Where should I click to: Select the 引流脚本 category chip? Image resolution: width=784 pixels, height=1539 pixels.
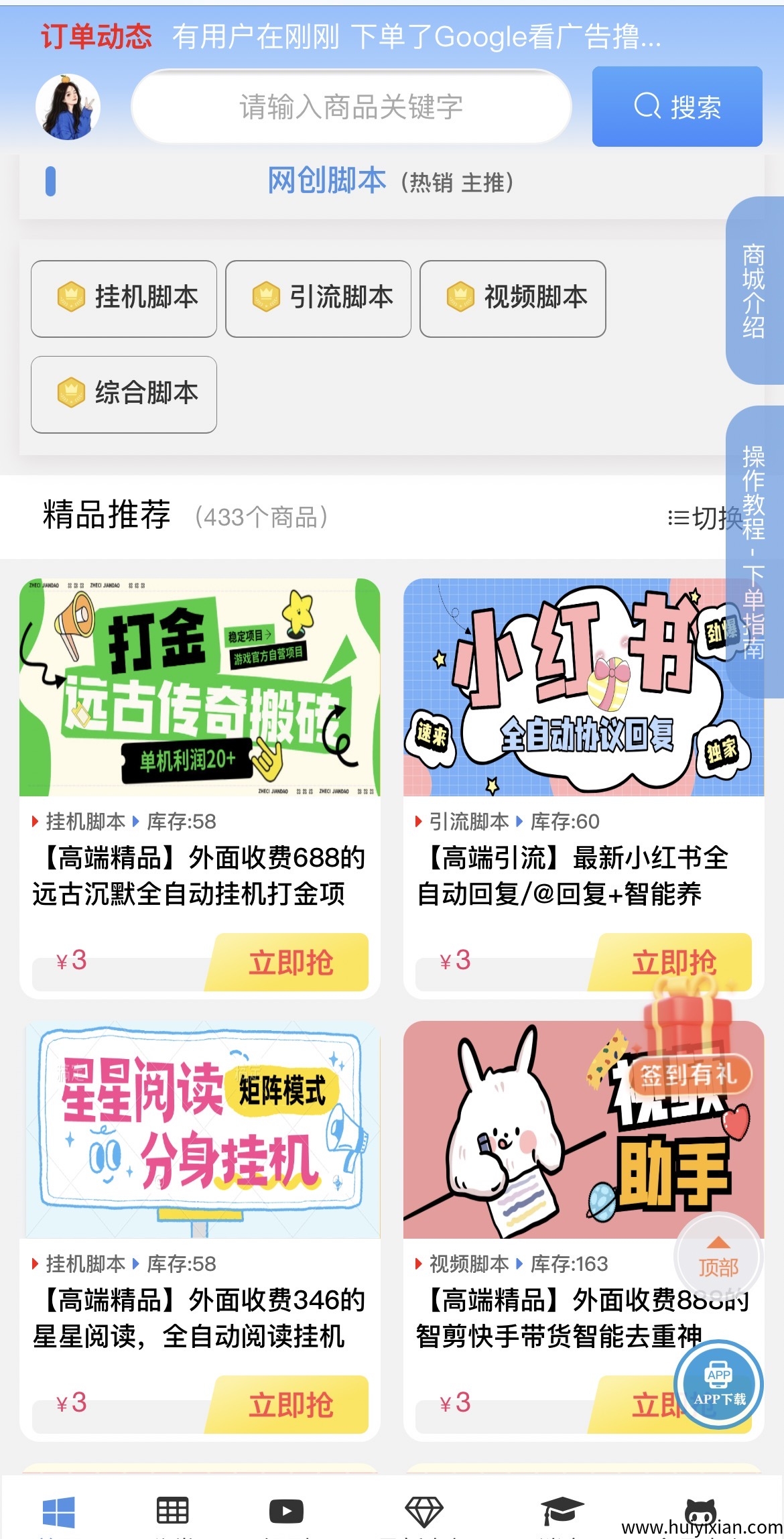click(318, 298)
